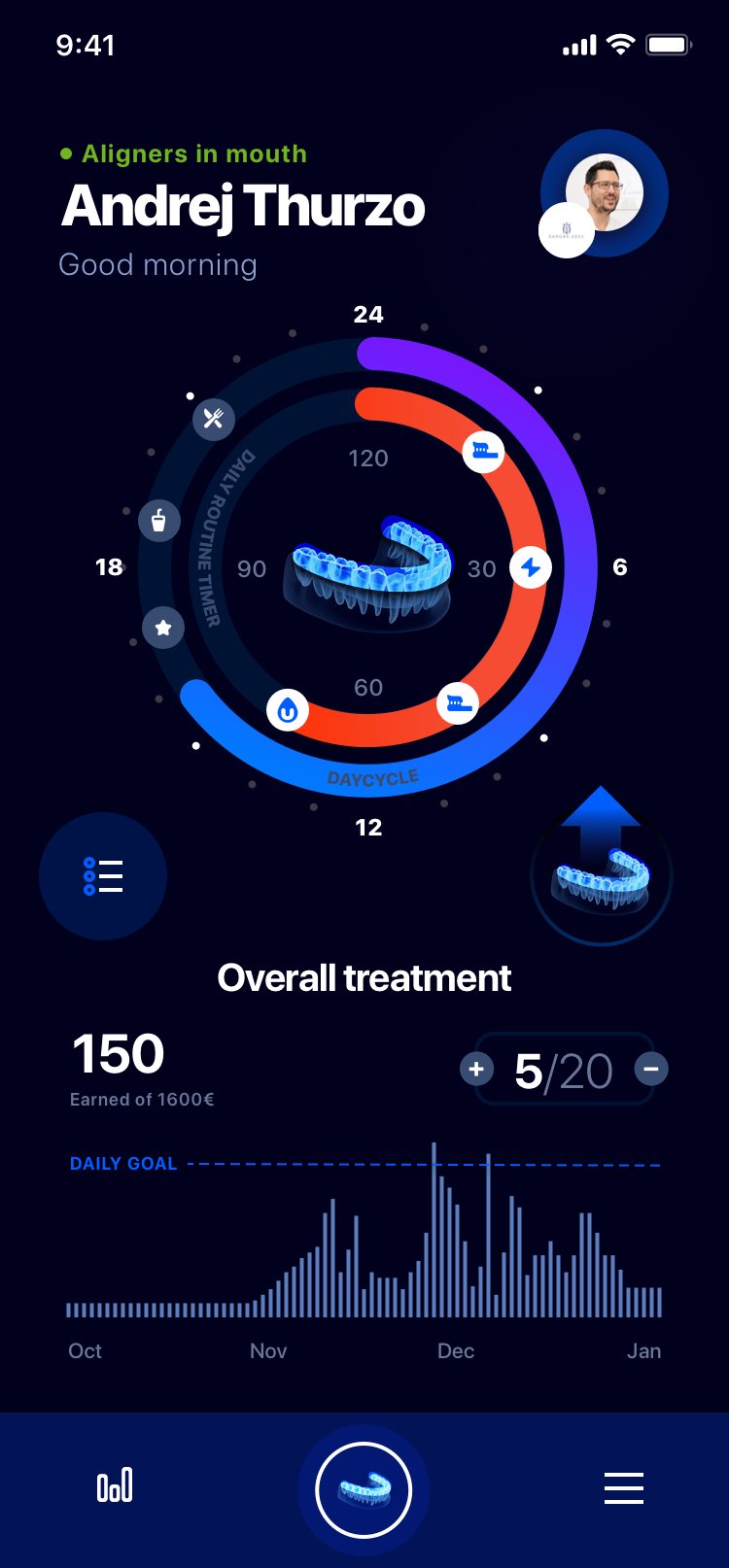Screen dimensions: 729x1568
Task: Select the water drop icon on the timer
Action: click(288, 711)
